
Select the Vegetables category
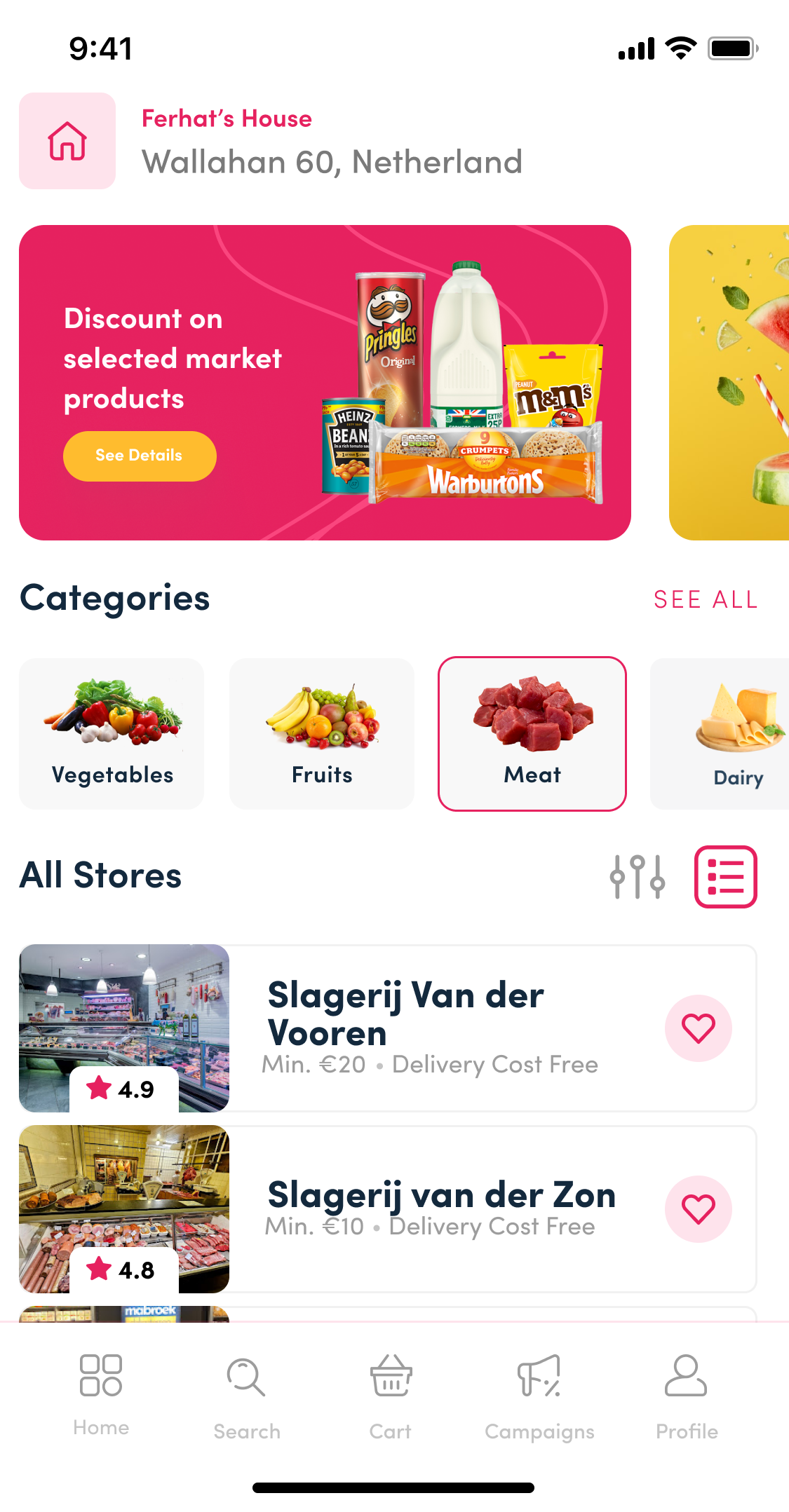click(112, 733)
